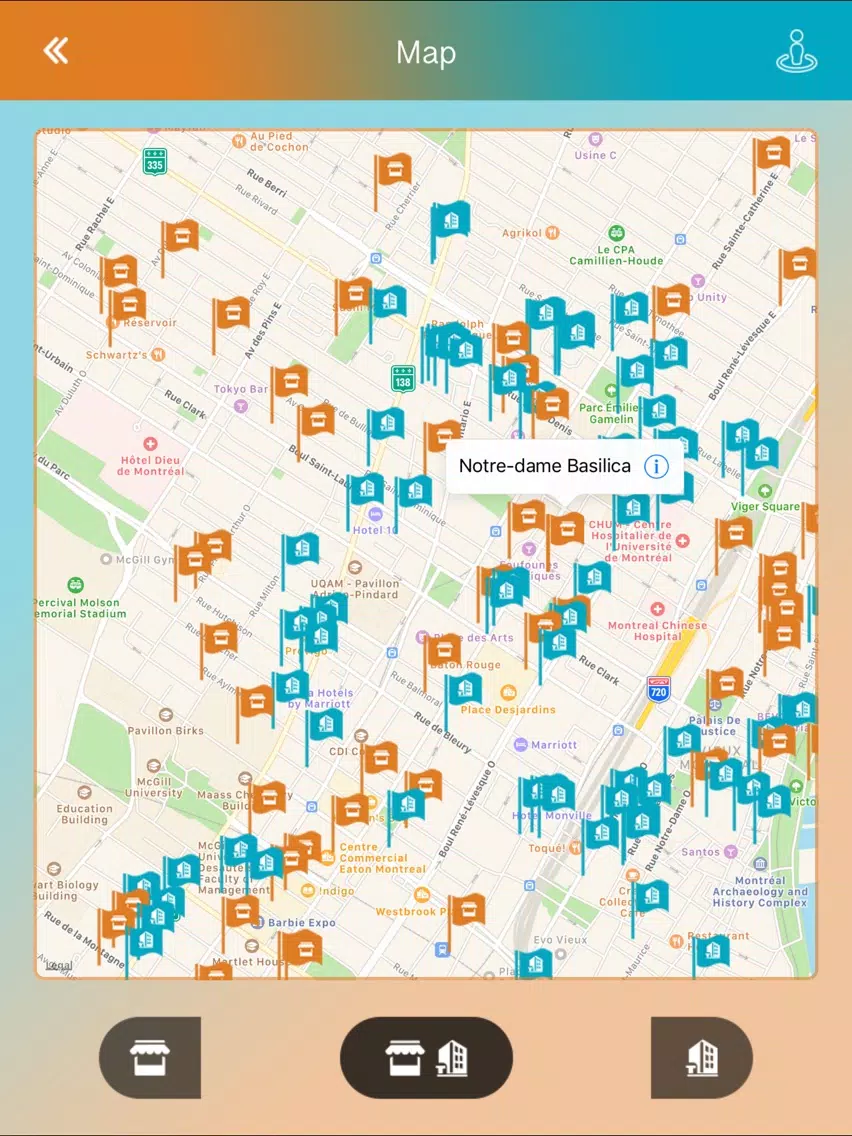Go back using the double-chevron arrow

point(56,51)
